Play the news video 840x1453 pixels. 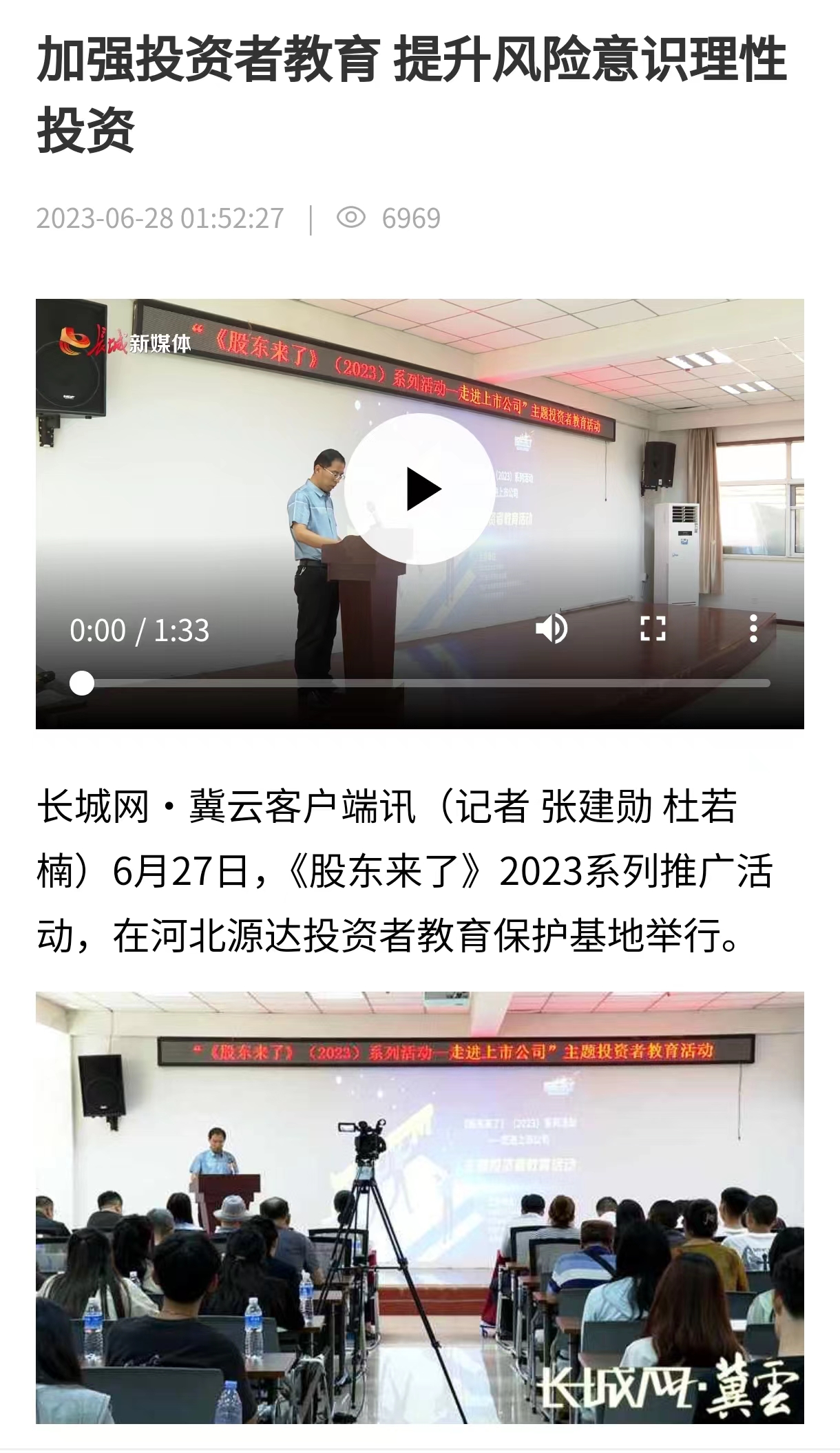419,489
